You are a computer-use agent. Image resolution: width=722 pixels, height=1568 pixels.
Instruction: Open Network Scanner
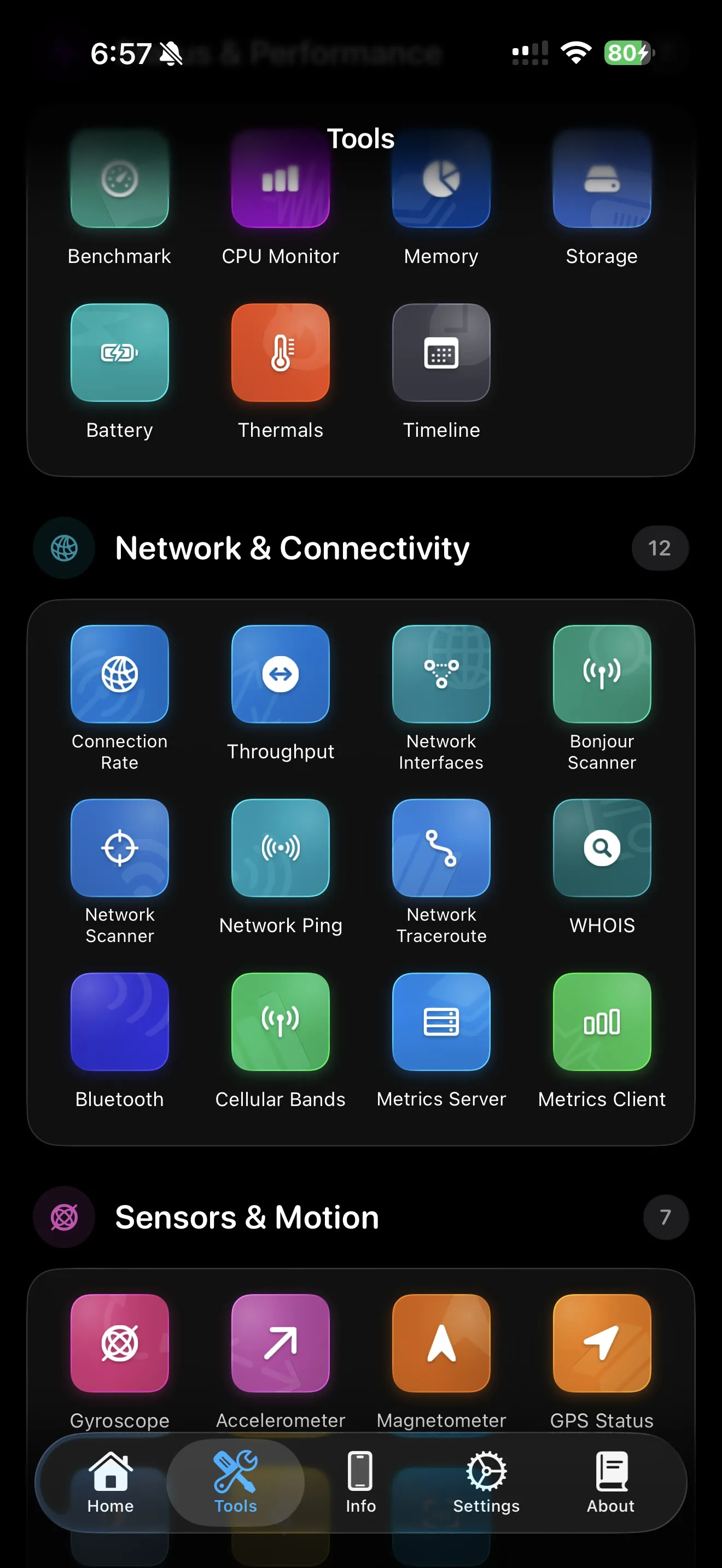119,847
